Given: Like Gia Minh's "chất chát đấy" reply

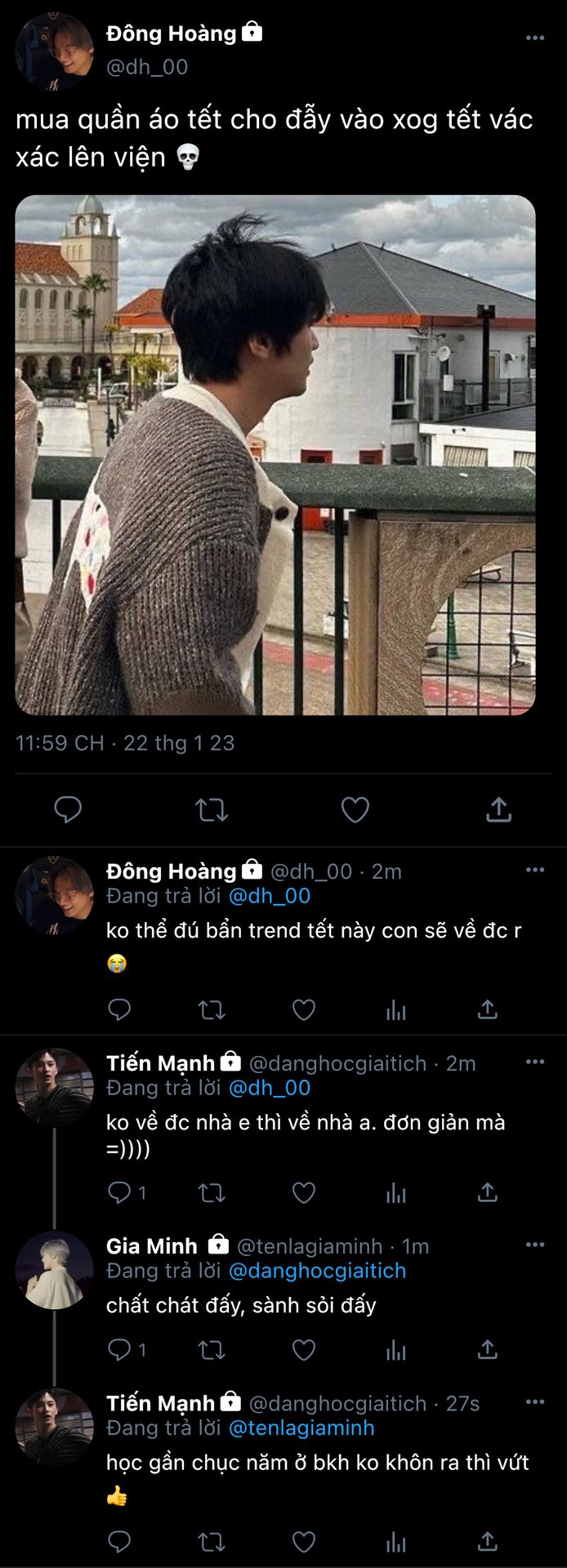Looking at the screenshot, I should [x=304, y=1350].
